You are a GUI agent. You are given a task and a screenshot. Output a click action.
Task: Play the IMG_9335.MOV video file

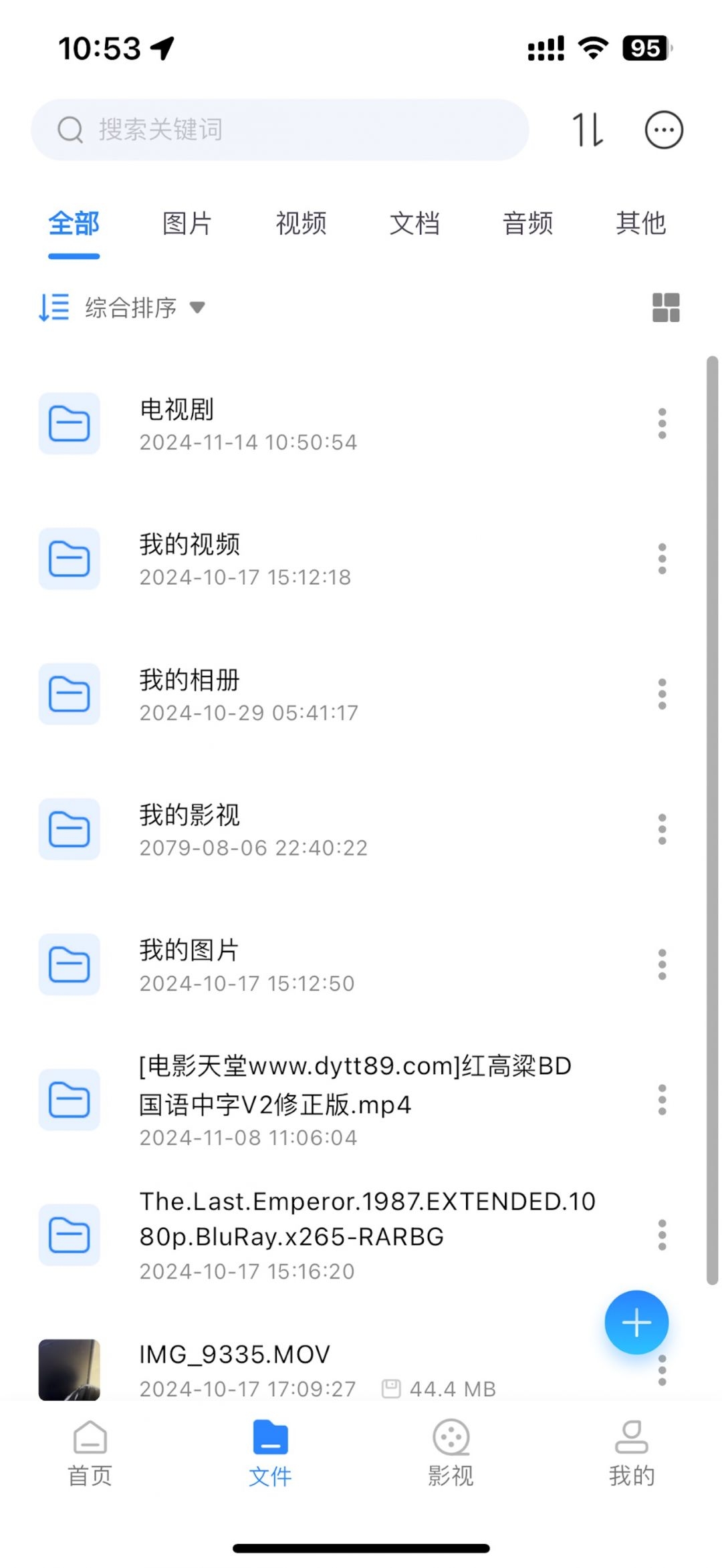tap(267, 1369)
